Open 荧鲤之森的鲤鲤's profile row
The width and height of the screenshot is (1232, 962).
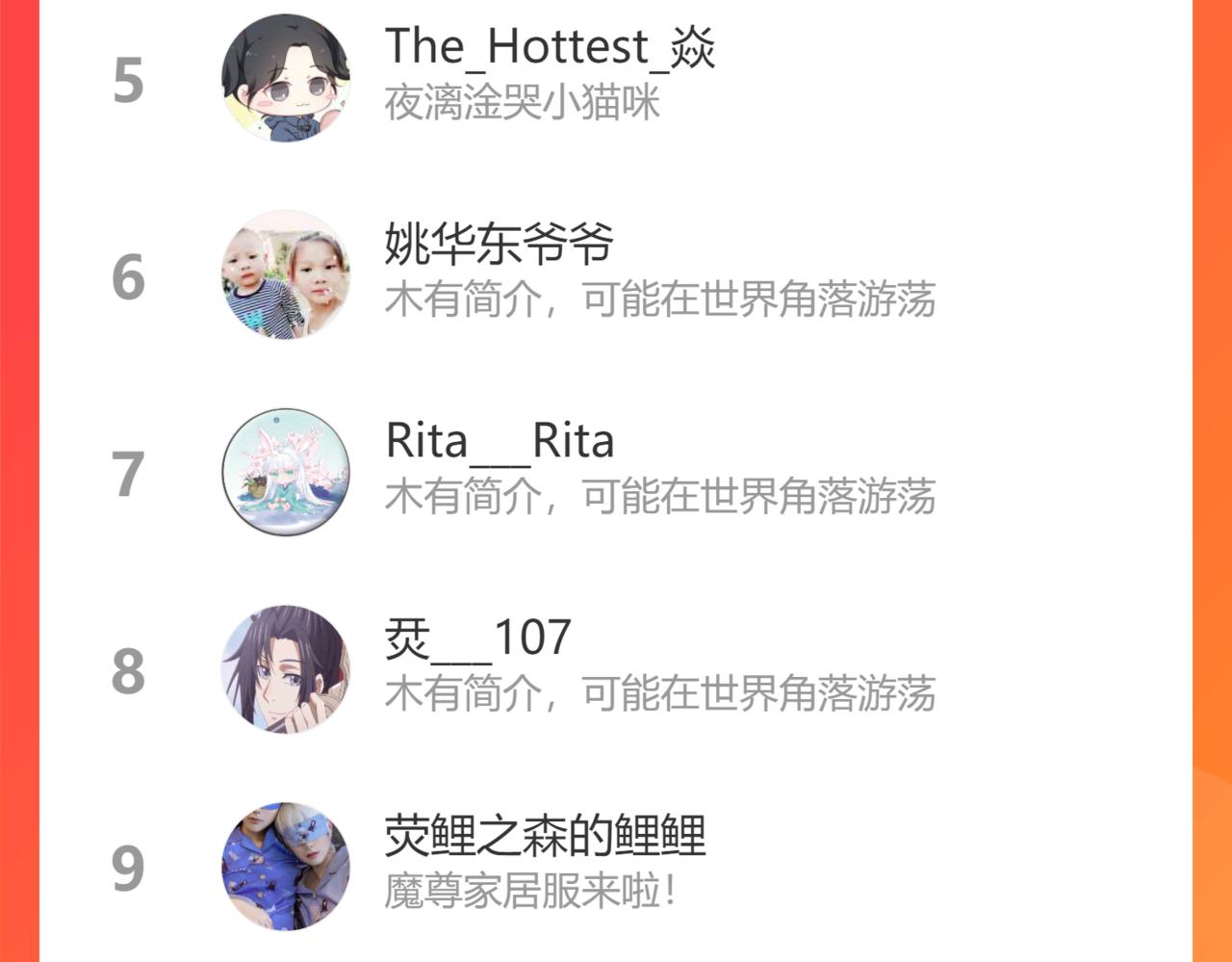click(x=545, y=836)
